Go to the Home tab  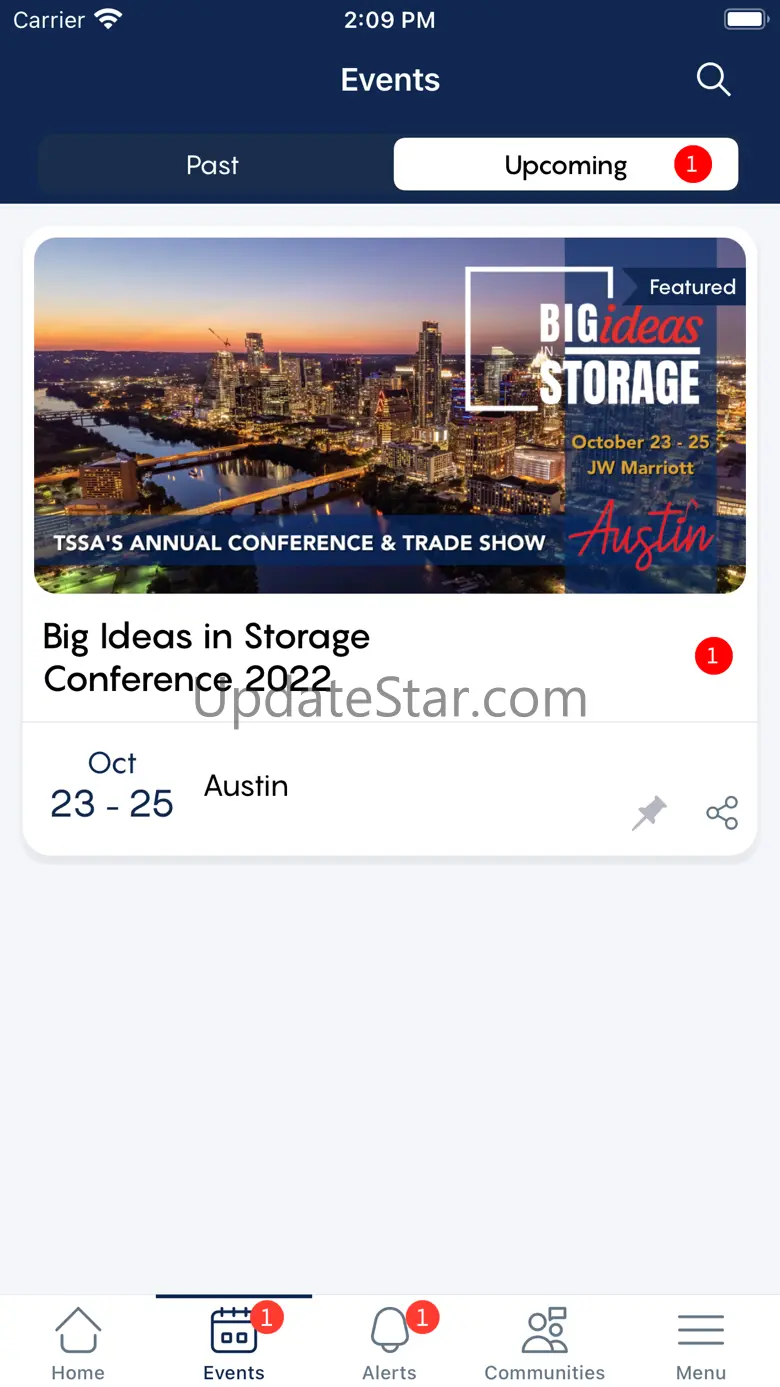point(78,1343)
